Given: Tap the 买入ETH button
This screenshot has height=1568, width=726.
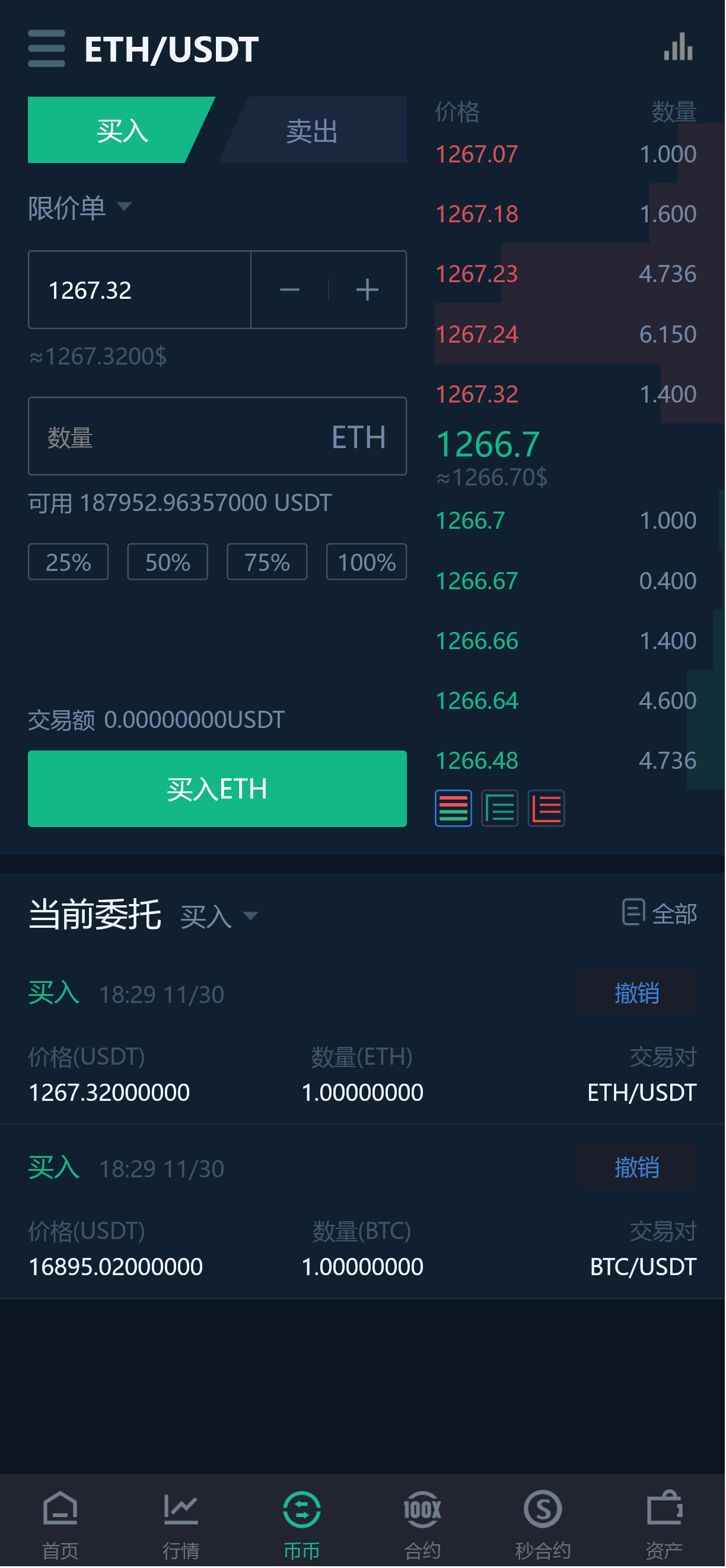Looking at the screenshot, I should tap(217, 788).
